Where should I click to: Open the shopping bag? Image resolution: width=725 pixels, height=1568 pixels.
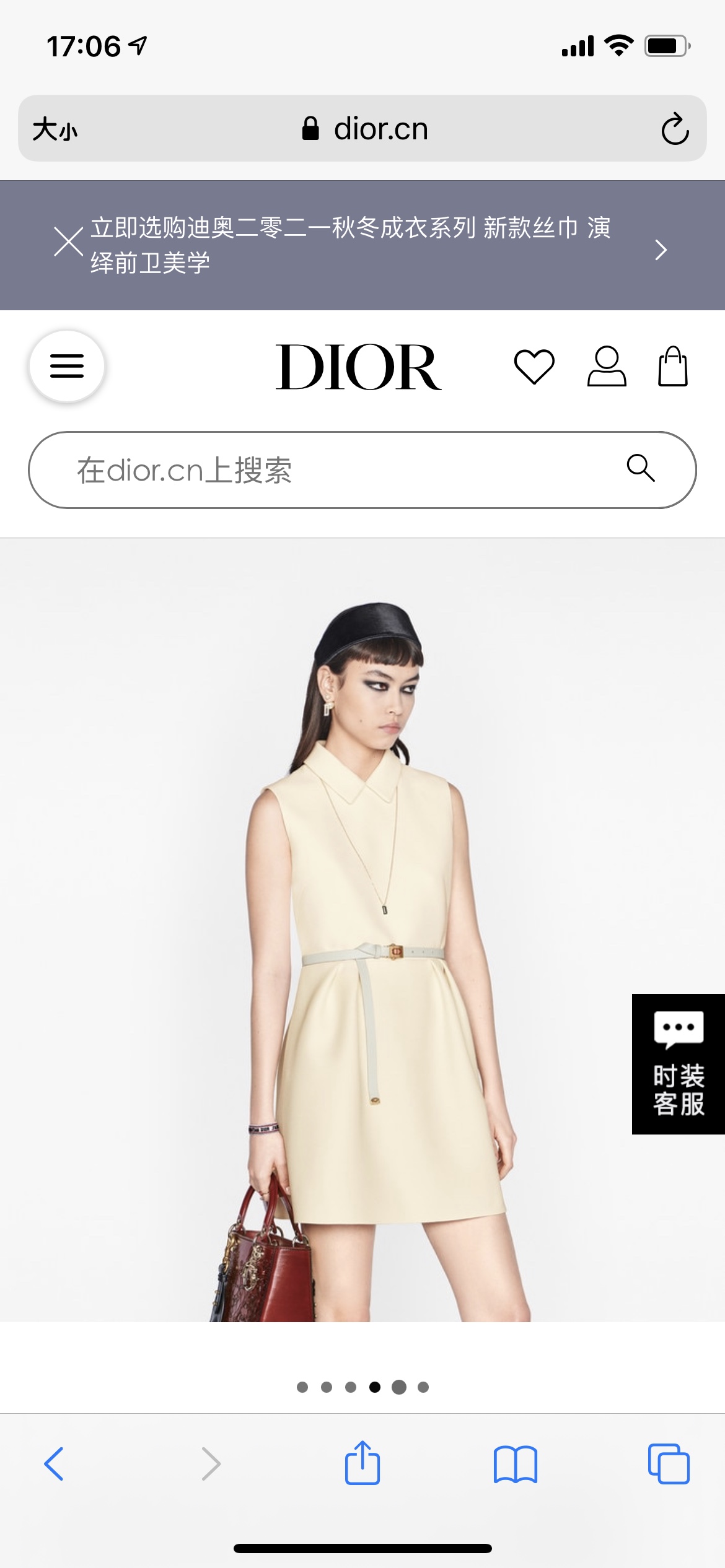point(672,367)
